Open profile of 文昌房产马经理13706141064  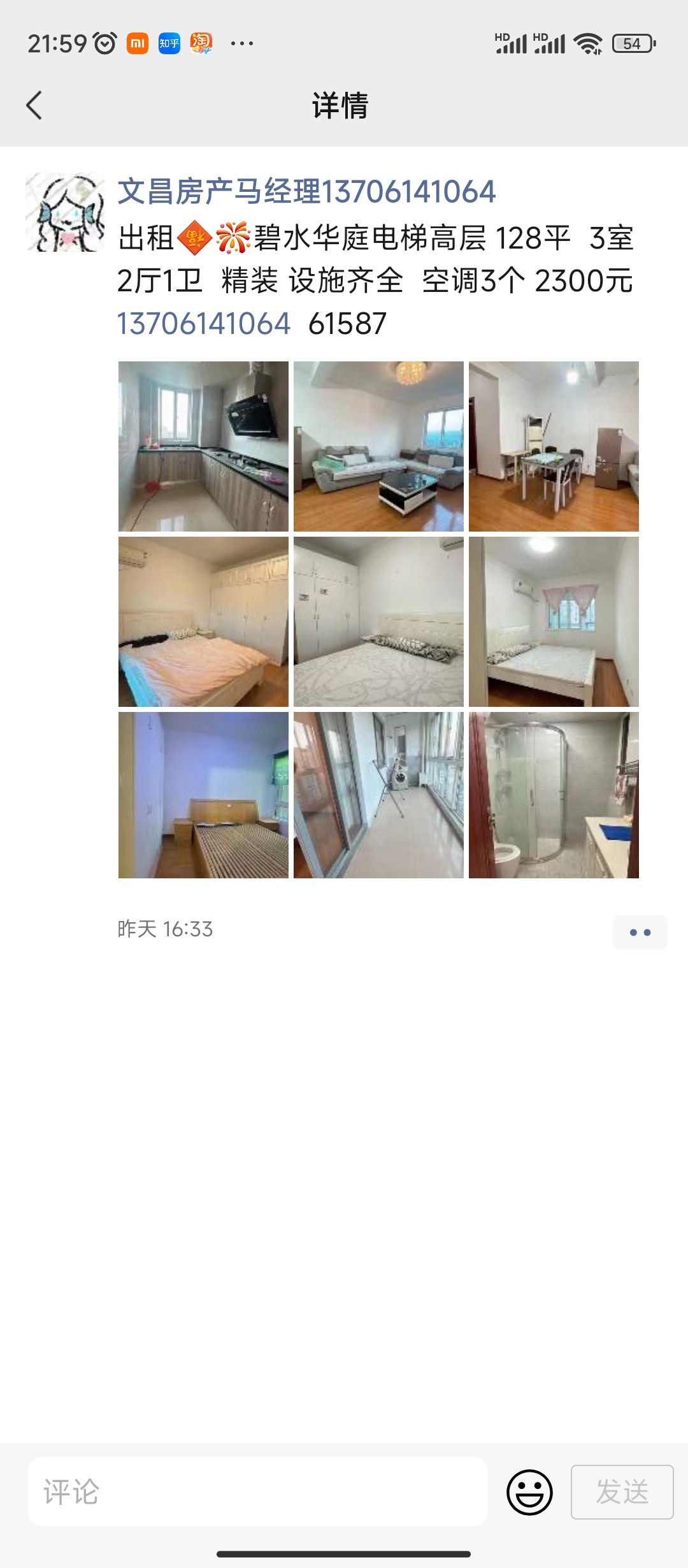306,192
